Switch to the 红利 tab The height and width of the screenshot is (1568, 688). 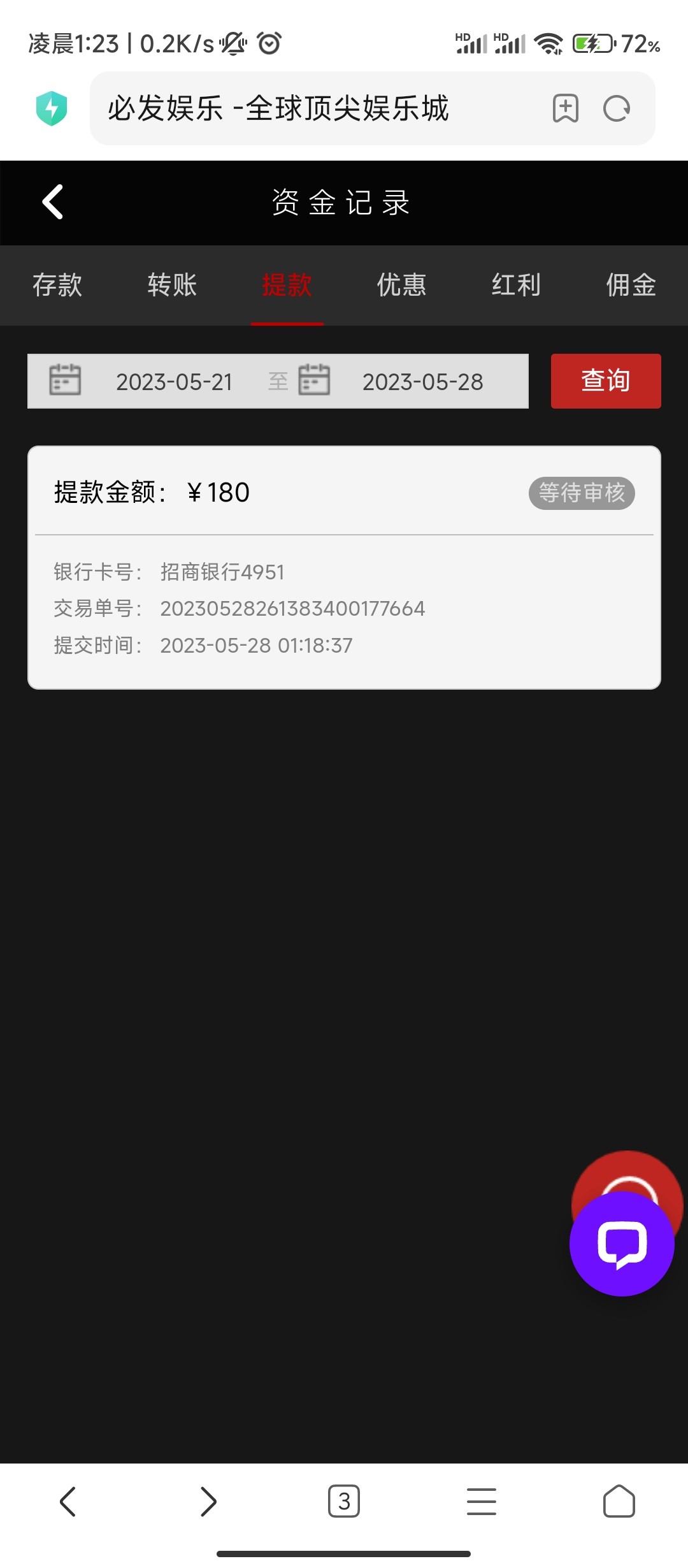click(x=516, y=285)
